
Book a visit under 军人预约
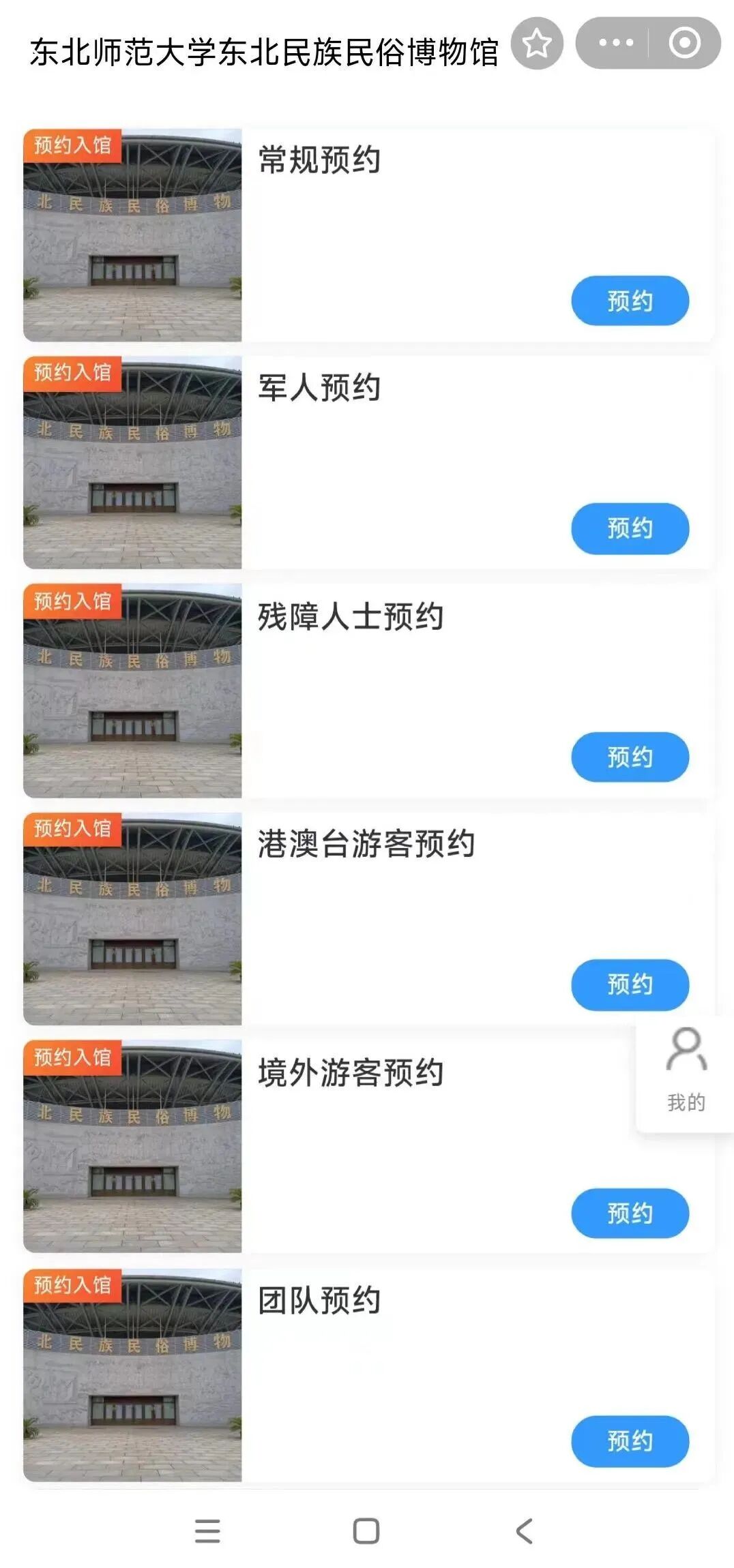pos(630,528)
